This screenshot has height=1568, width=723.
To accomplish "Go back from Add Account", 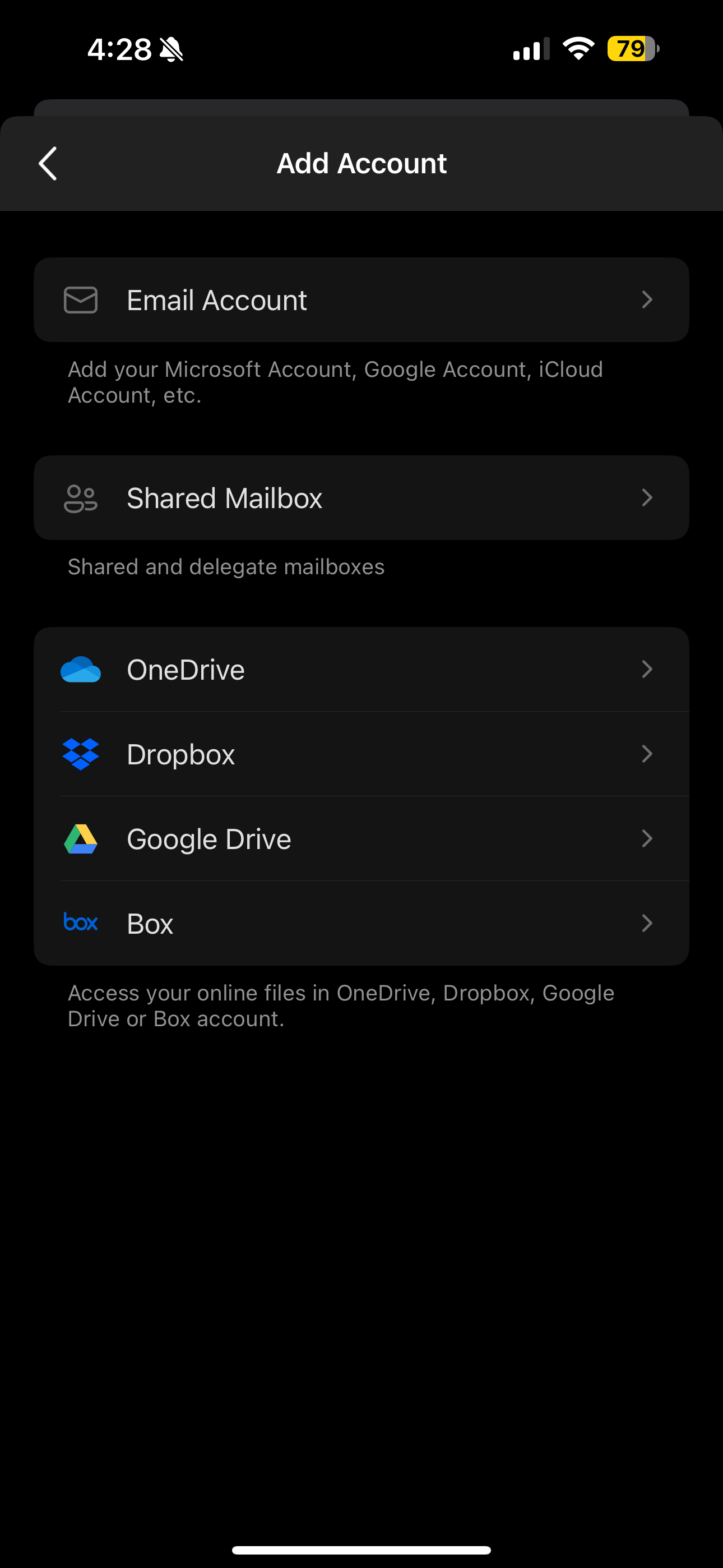I will click(48, 163).
